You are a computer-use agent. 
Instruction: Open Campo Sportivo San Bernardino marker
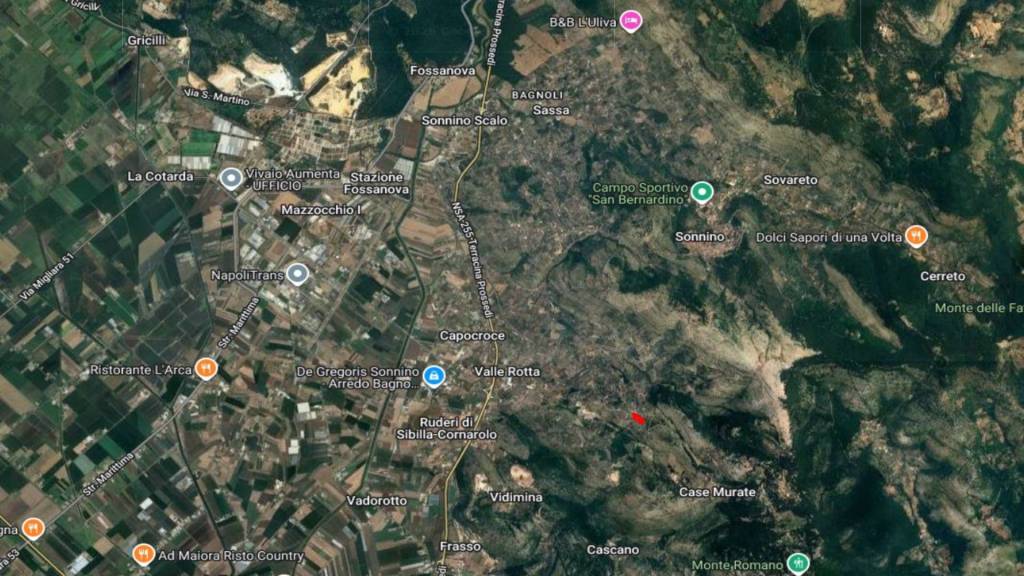pos(703,192)
